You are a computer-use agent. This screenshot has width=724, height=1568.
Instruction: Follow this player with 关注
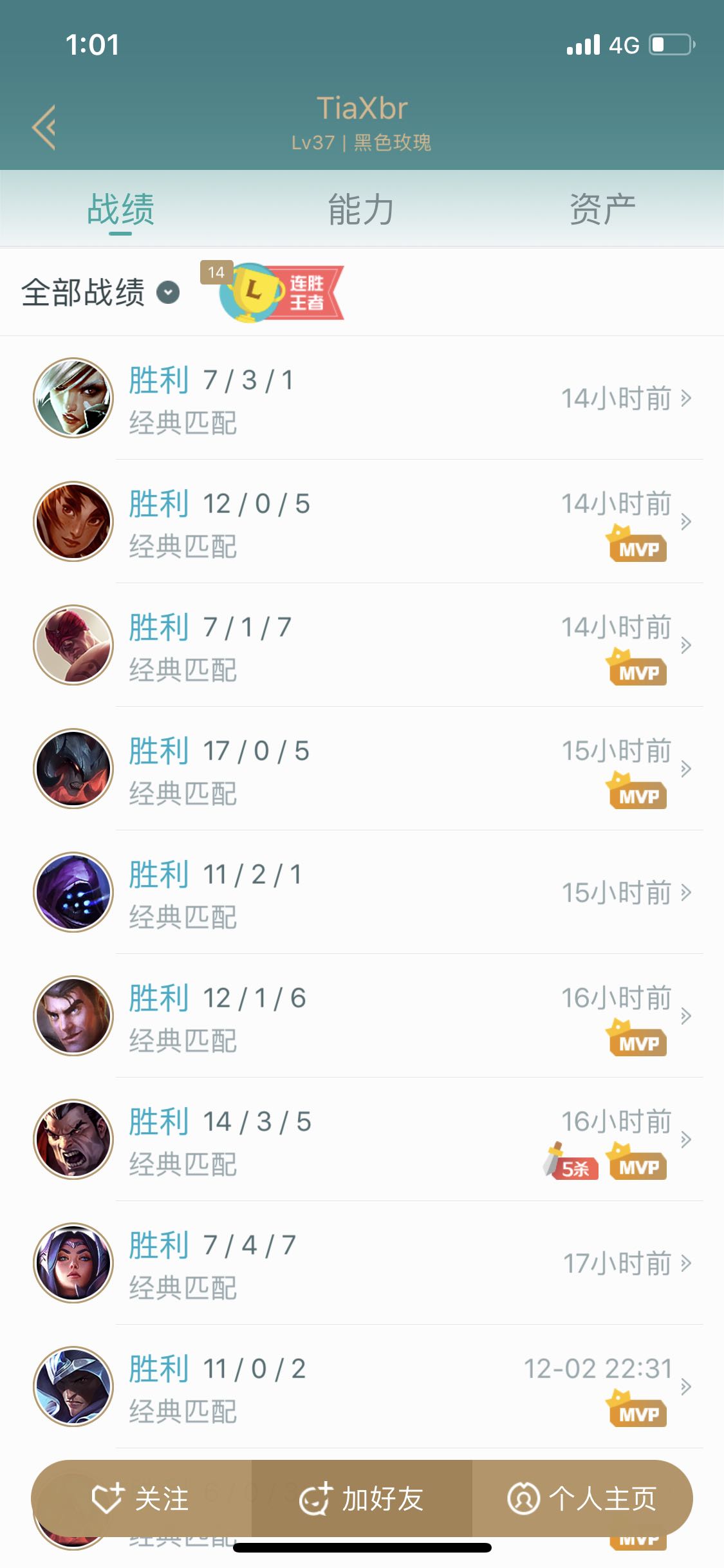coord(142,1498)
